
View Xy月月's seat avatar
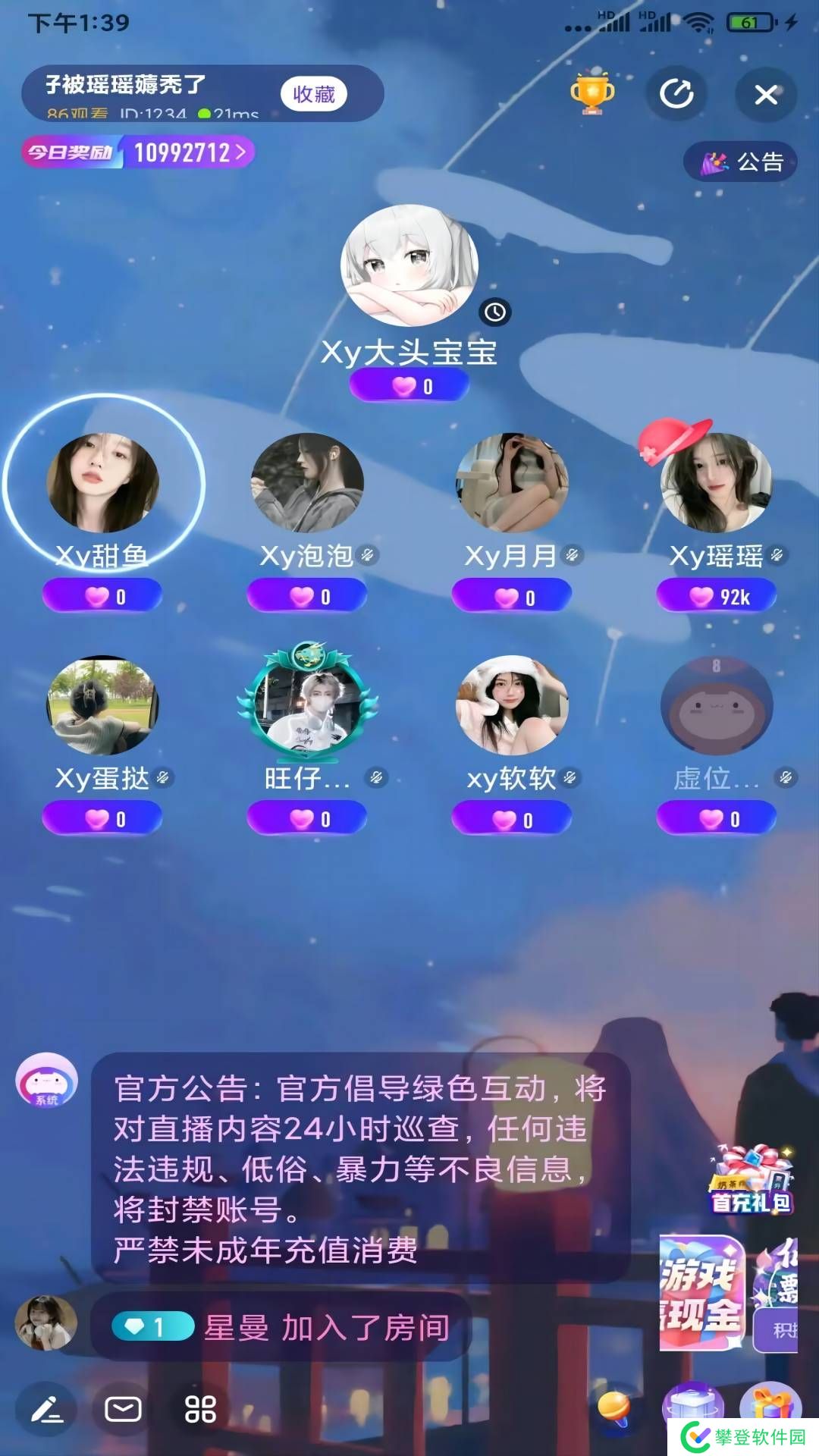click(x=512, y=483)
